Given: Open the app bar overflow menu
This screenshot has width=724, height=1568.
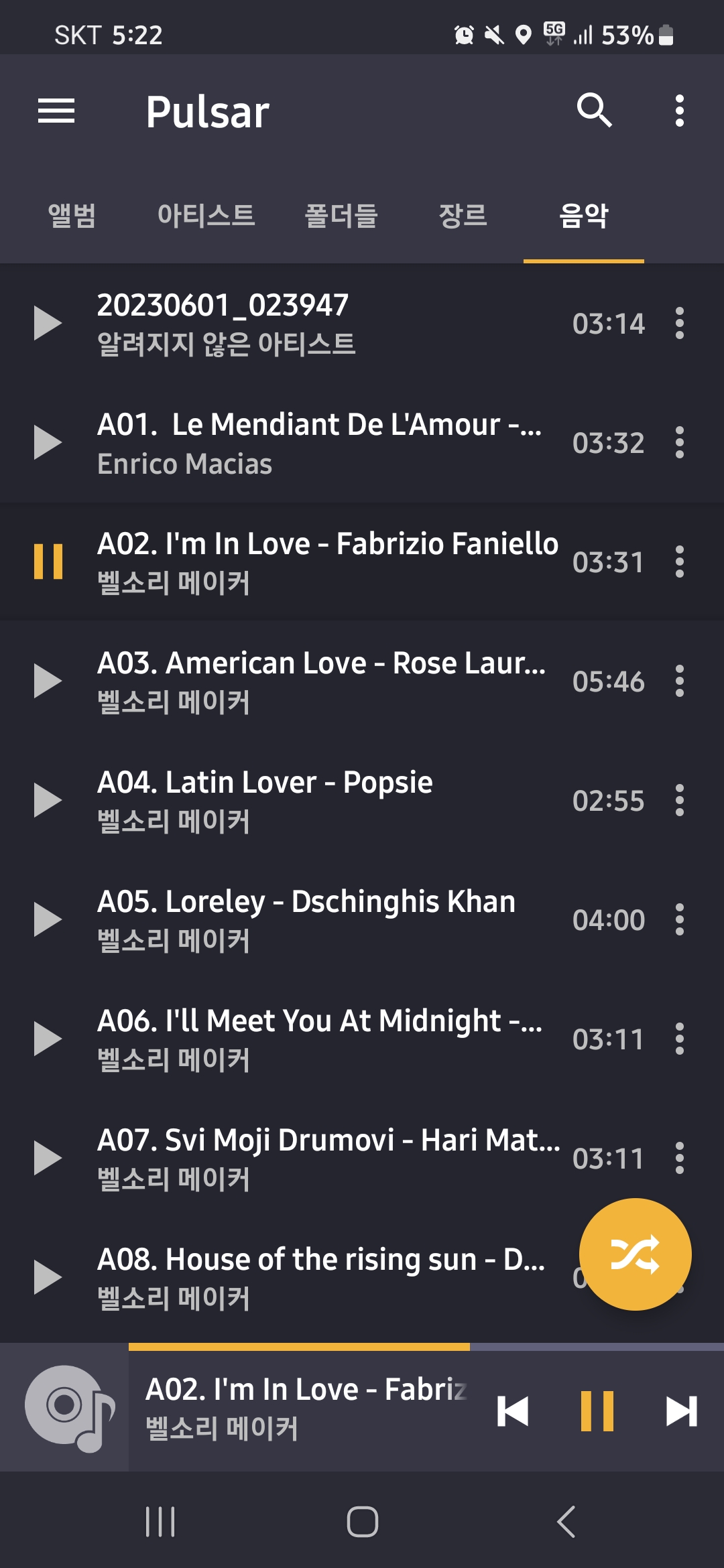Looking at the screenshot, I should [x=679, y=111].
